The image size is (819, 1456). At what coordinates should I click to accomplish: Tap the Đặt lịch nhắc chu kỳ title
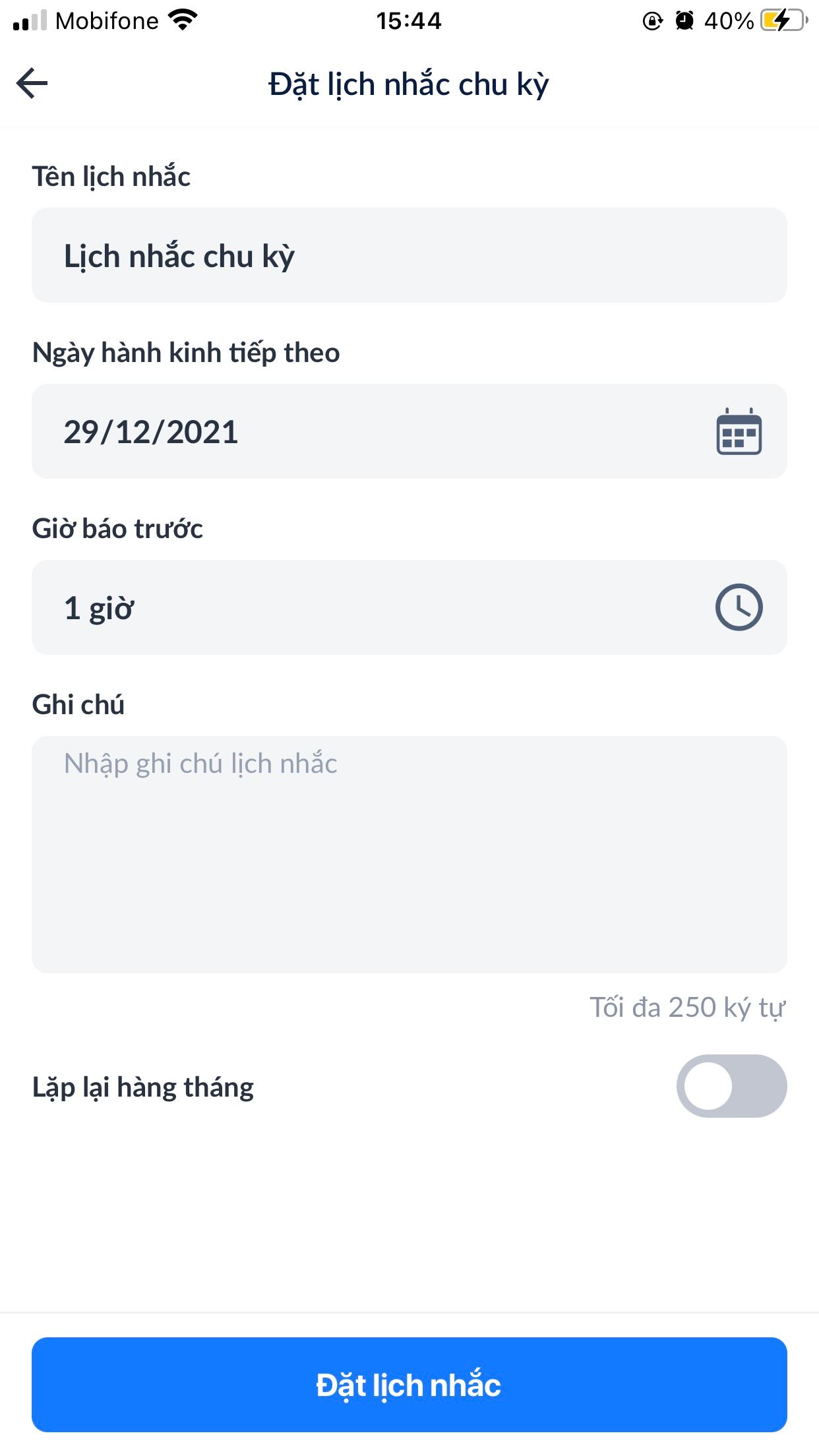click(x=409, y=83)
